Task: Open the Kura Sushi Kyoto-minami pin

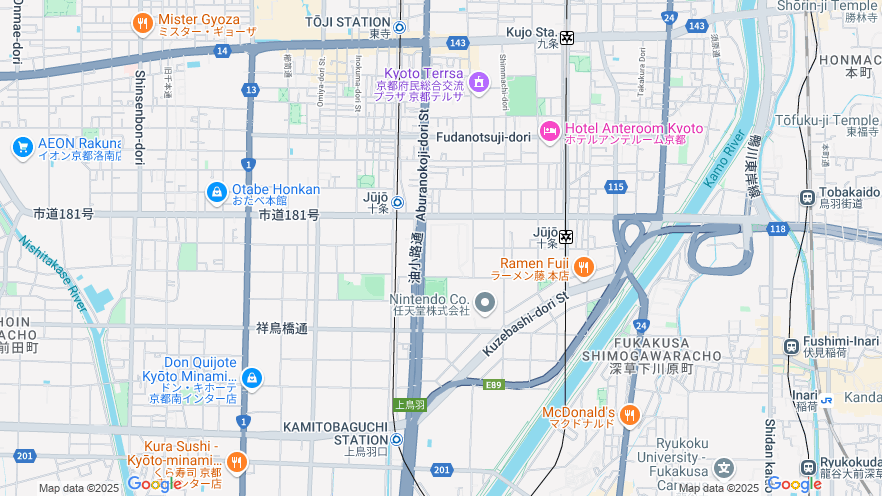Action: click(x=236, y=461)
